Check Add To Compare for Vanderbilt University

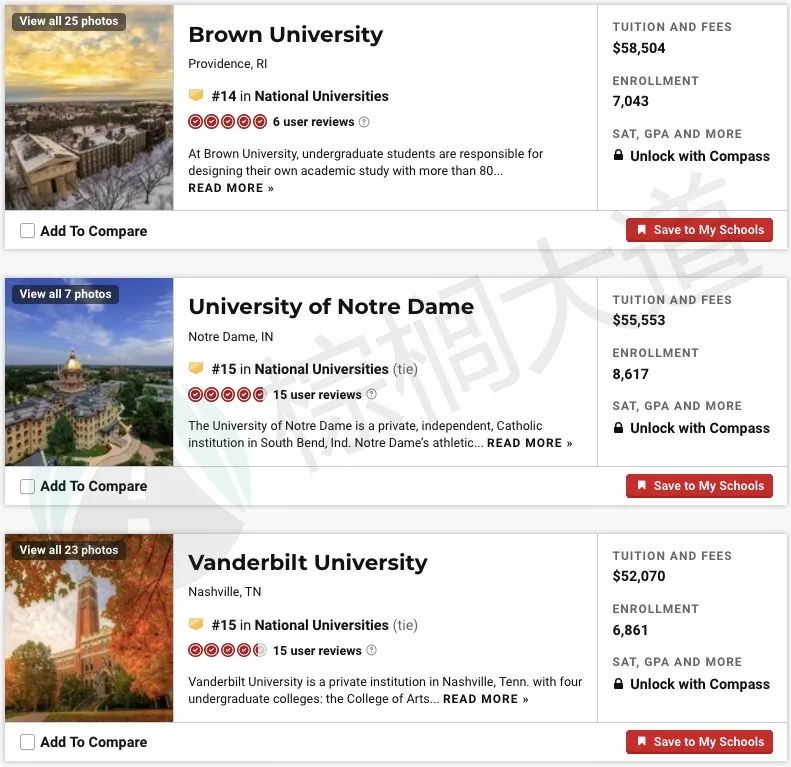28,743
